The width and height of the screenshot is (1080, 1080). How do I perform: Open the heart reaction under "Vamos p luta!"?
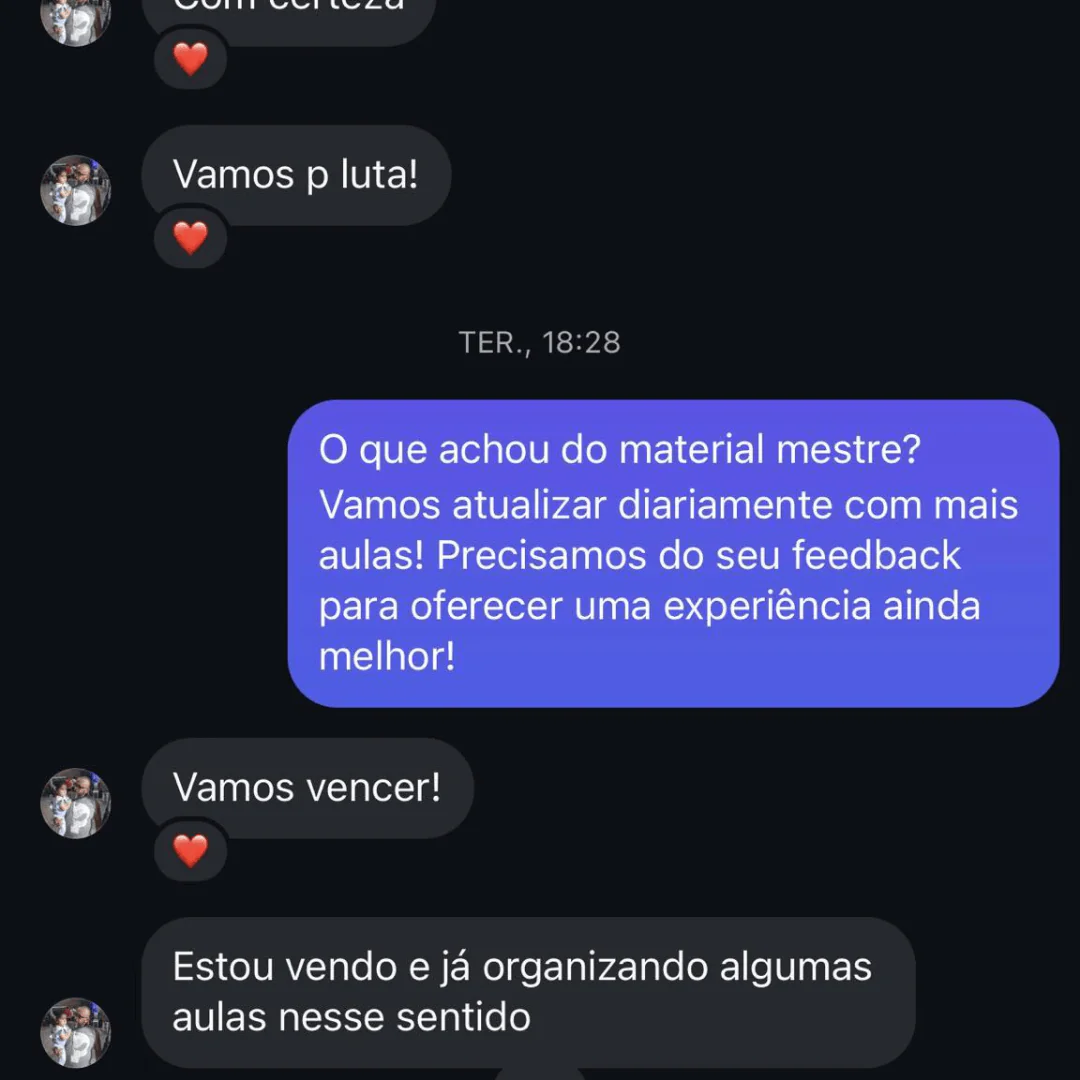click(x=190, y=238)
